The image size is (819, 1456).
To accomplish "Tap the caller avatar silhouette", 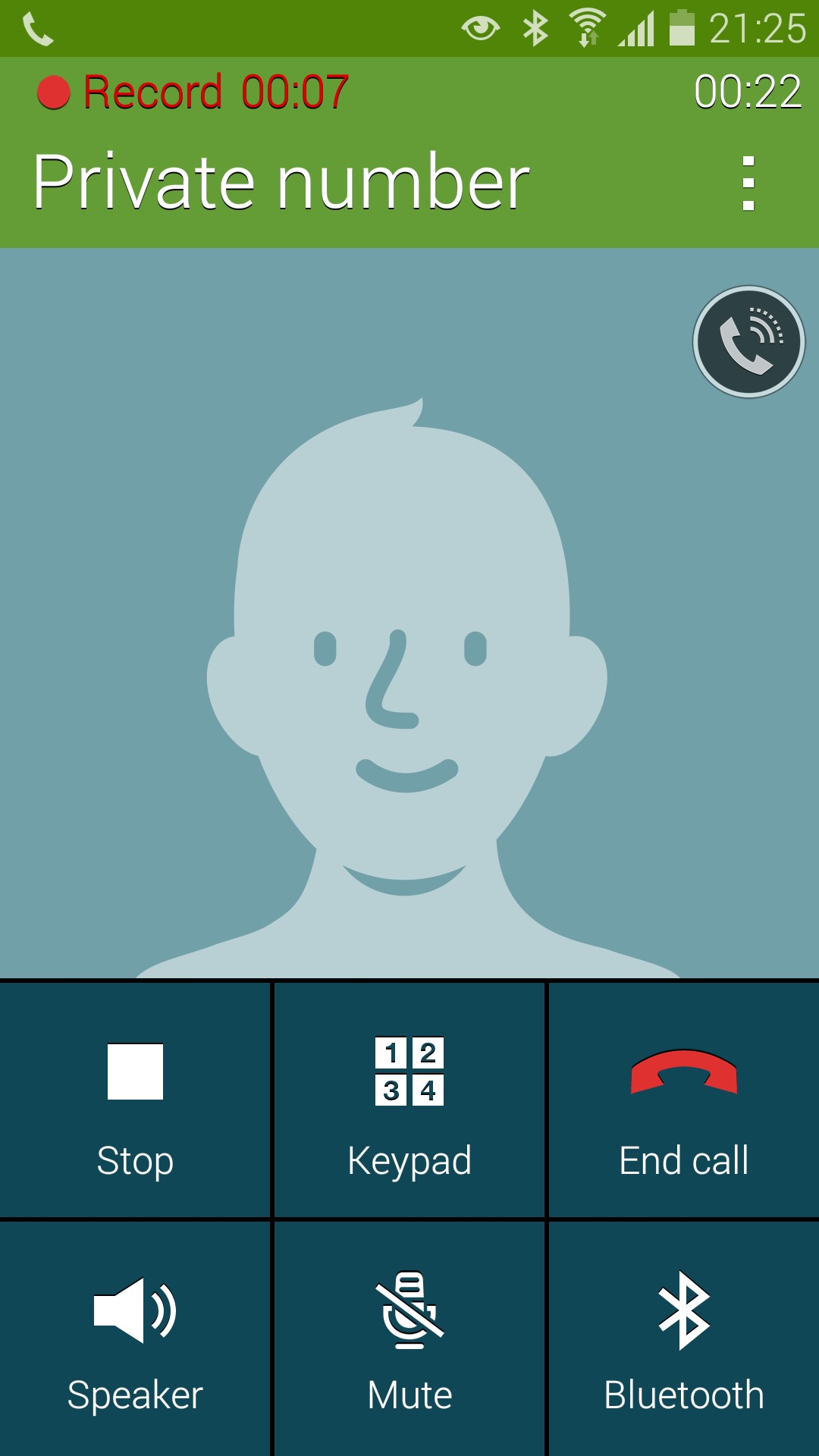I will (x=409, y=682).
